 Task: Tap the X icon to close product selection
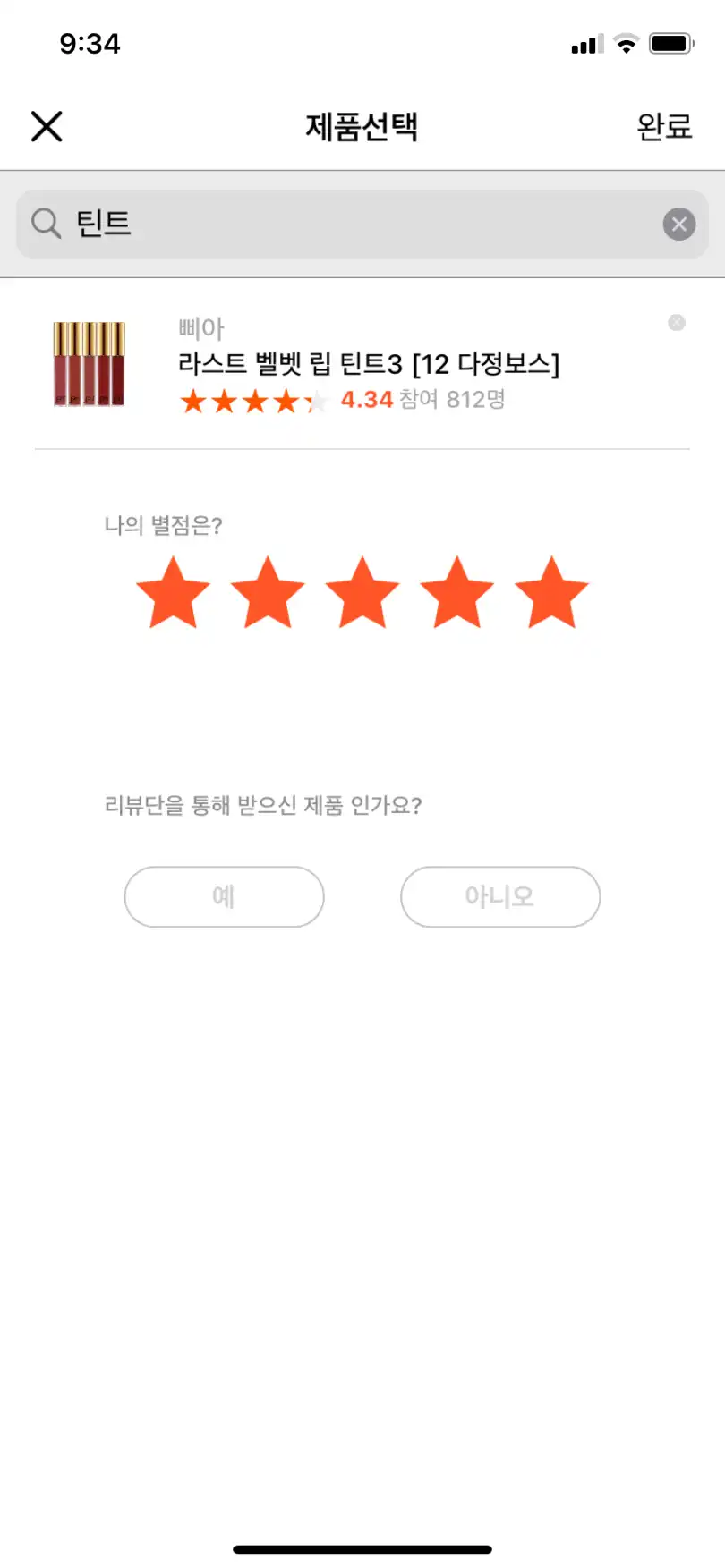(x=46, y=126)
